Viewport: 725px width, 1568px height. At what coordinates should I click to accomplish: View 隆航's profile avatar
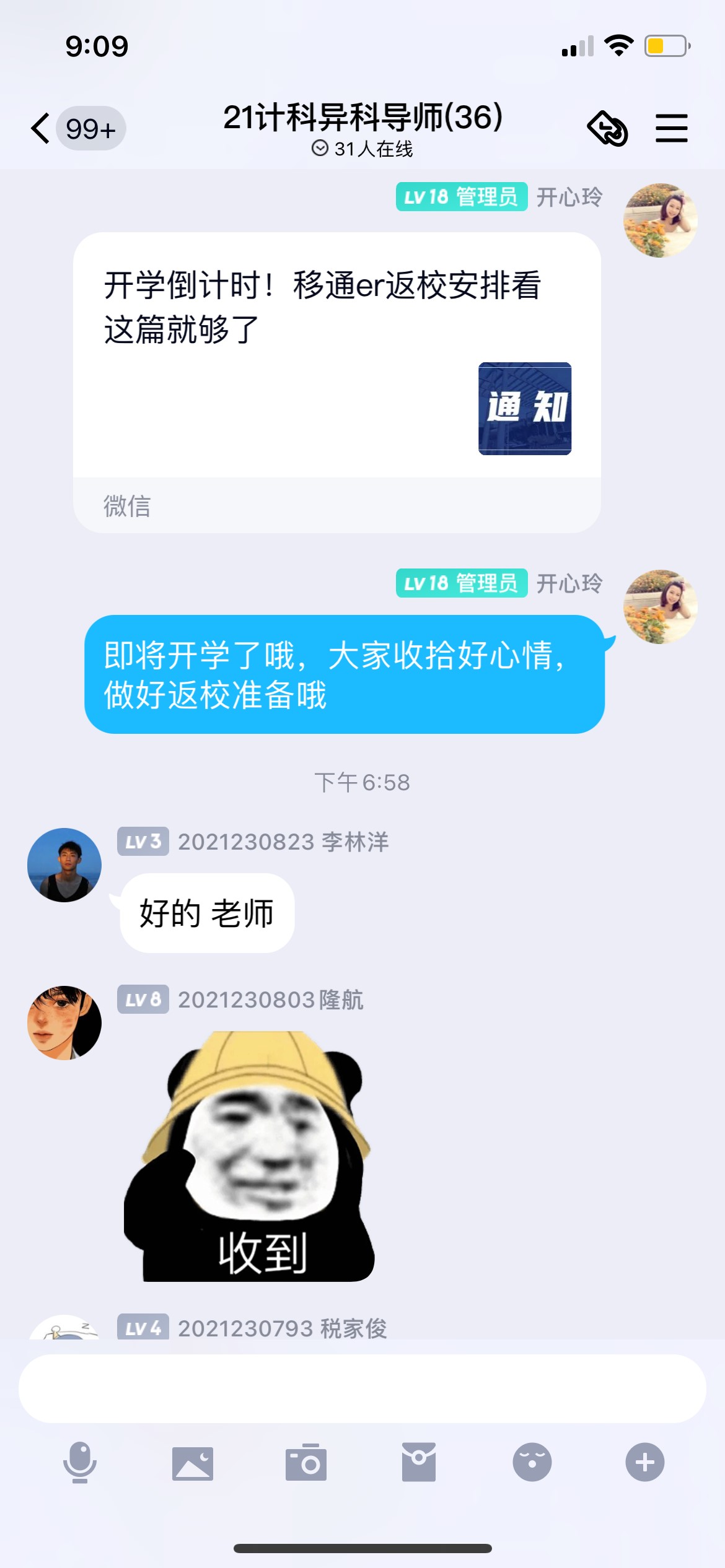[x=64, y=1022]
